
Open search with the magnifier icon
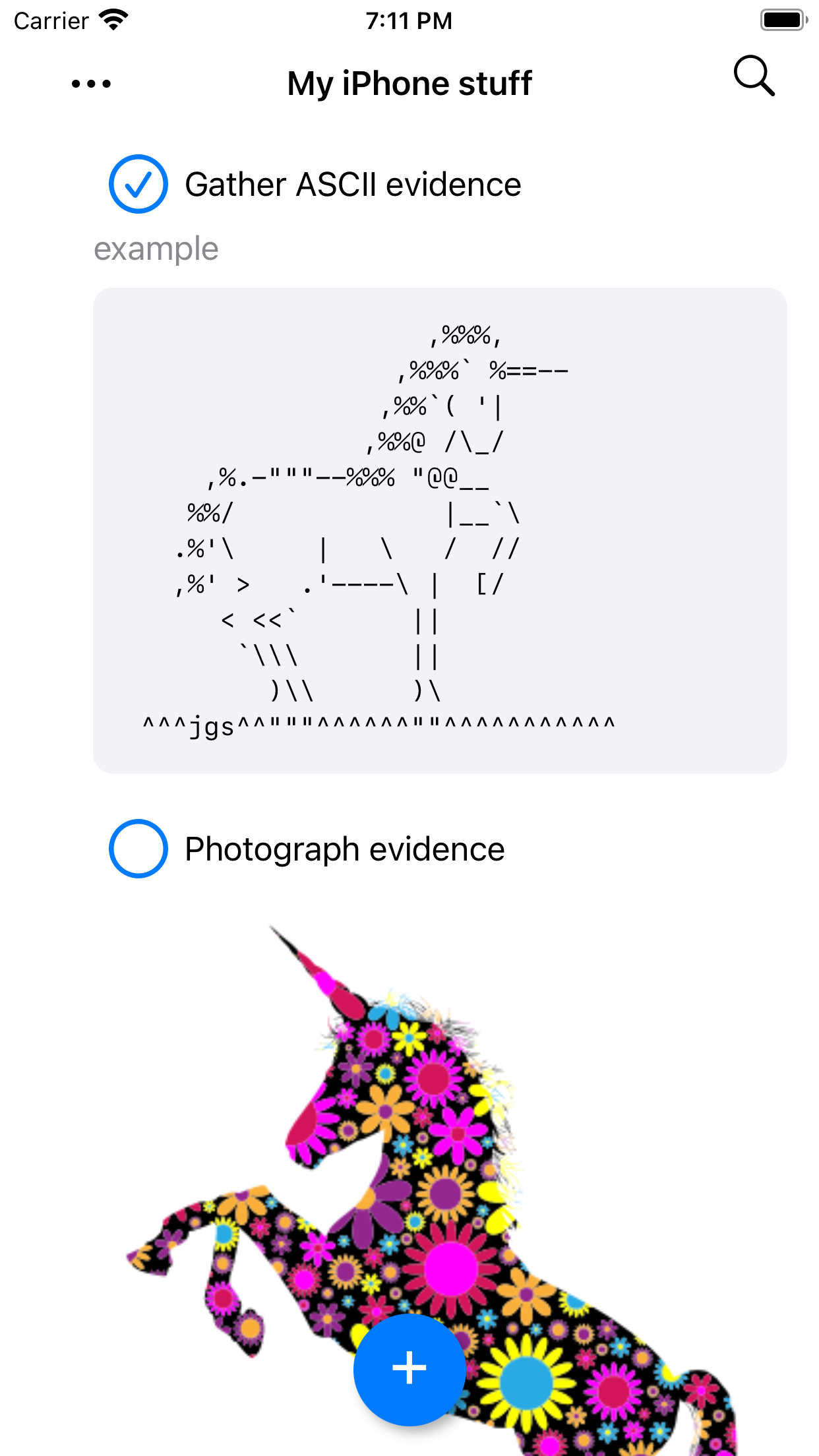click(754, 76)
